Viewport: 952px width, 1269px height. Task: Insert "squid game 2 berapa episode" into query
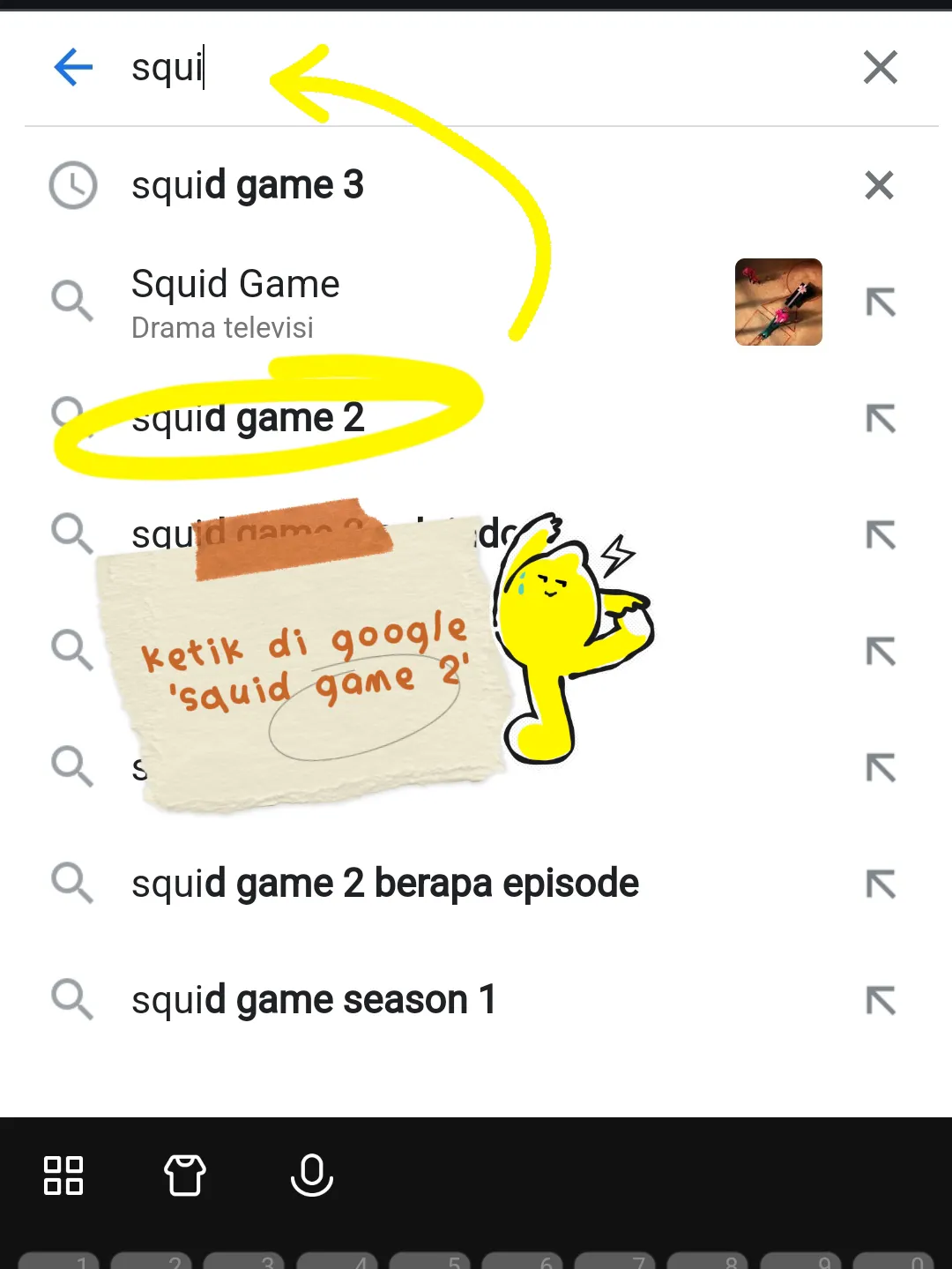point(880,884)
